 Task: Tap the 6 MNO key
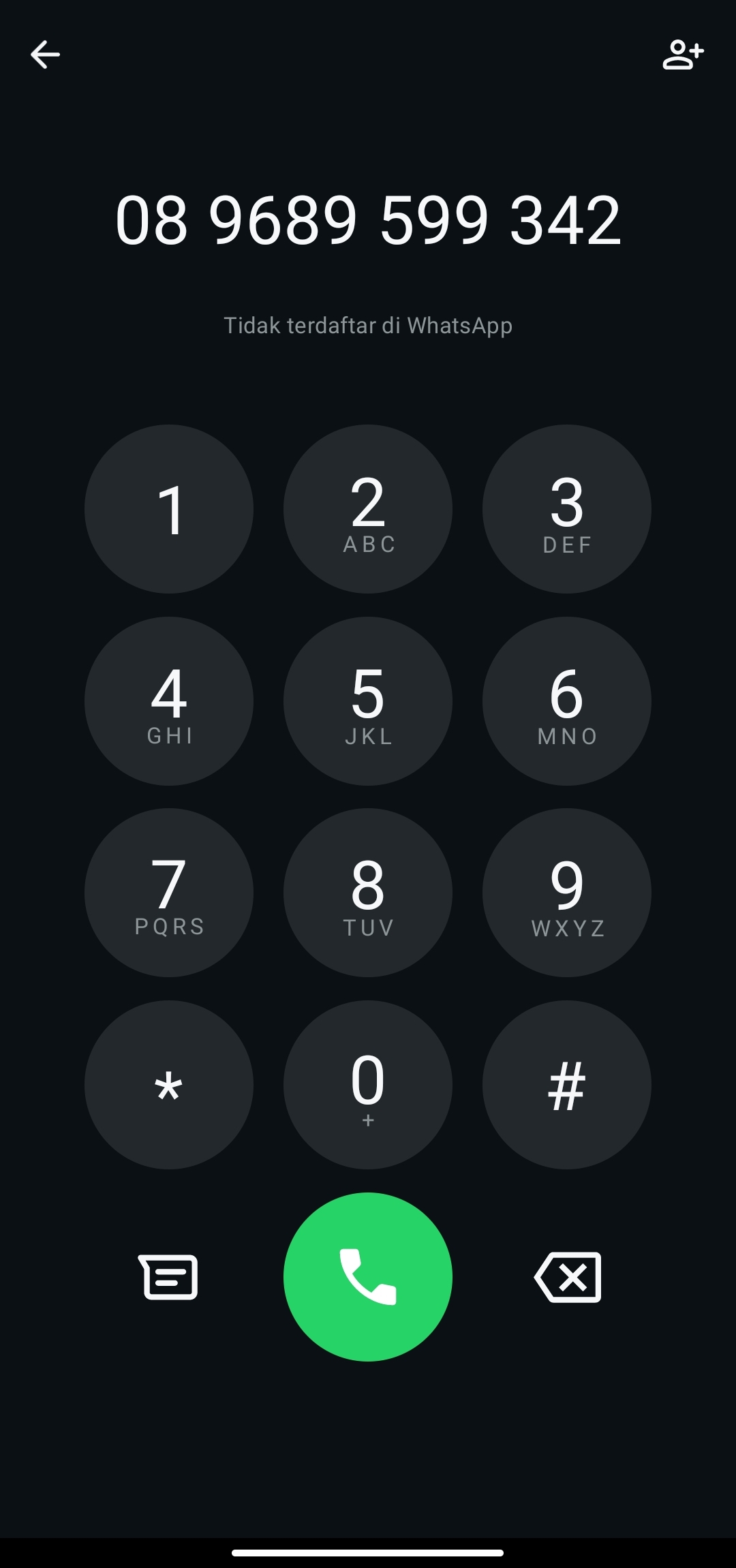(566, 701)
